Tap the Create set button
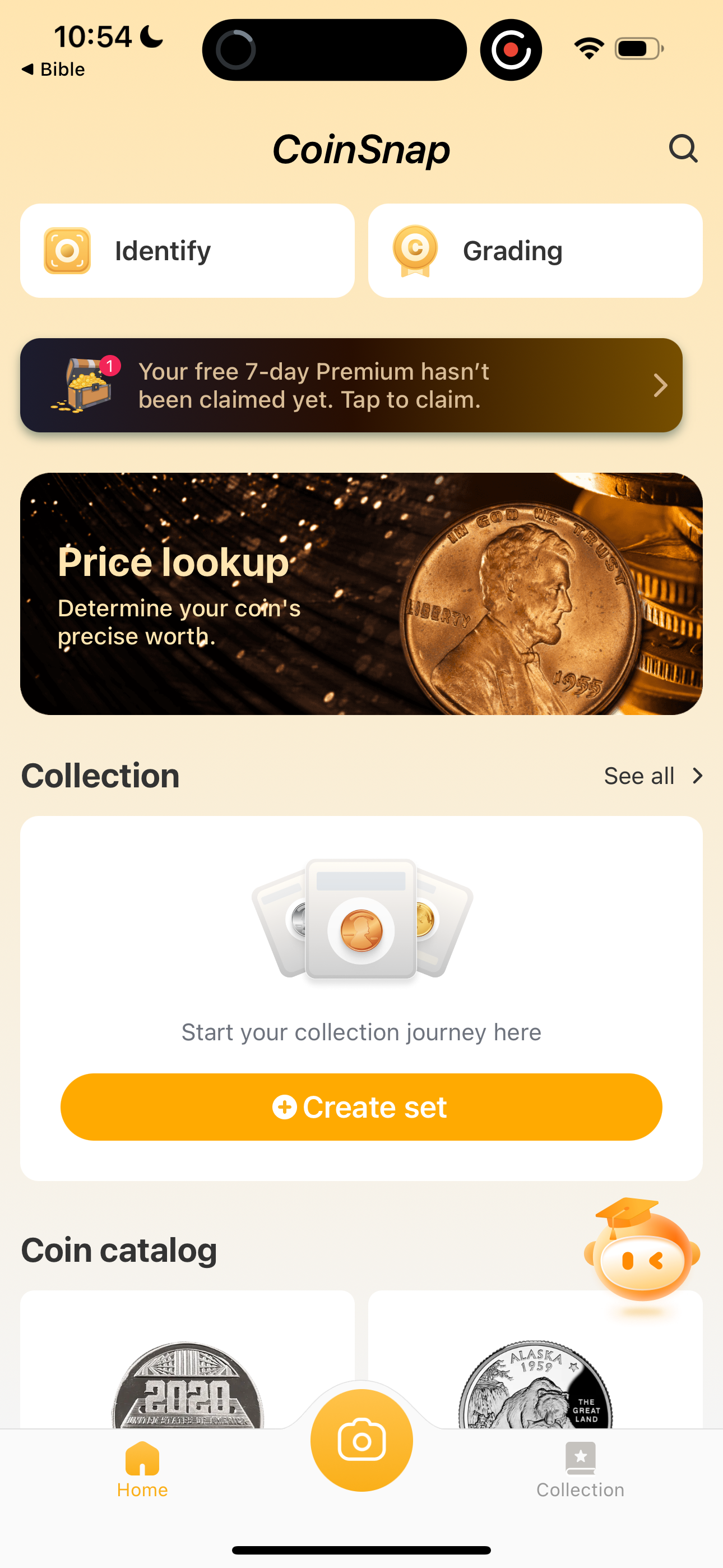The image size is (723, 1568). coord(361,1106)
